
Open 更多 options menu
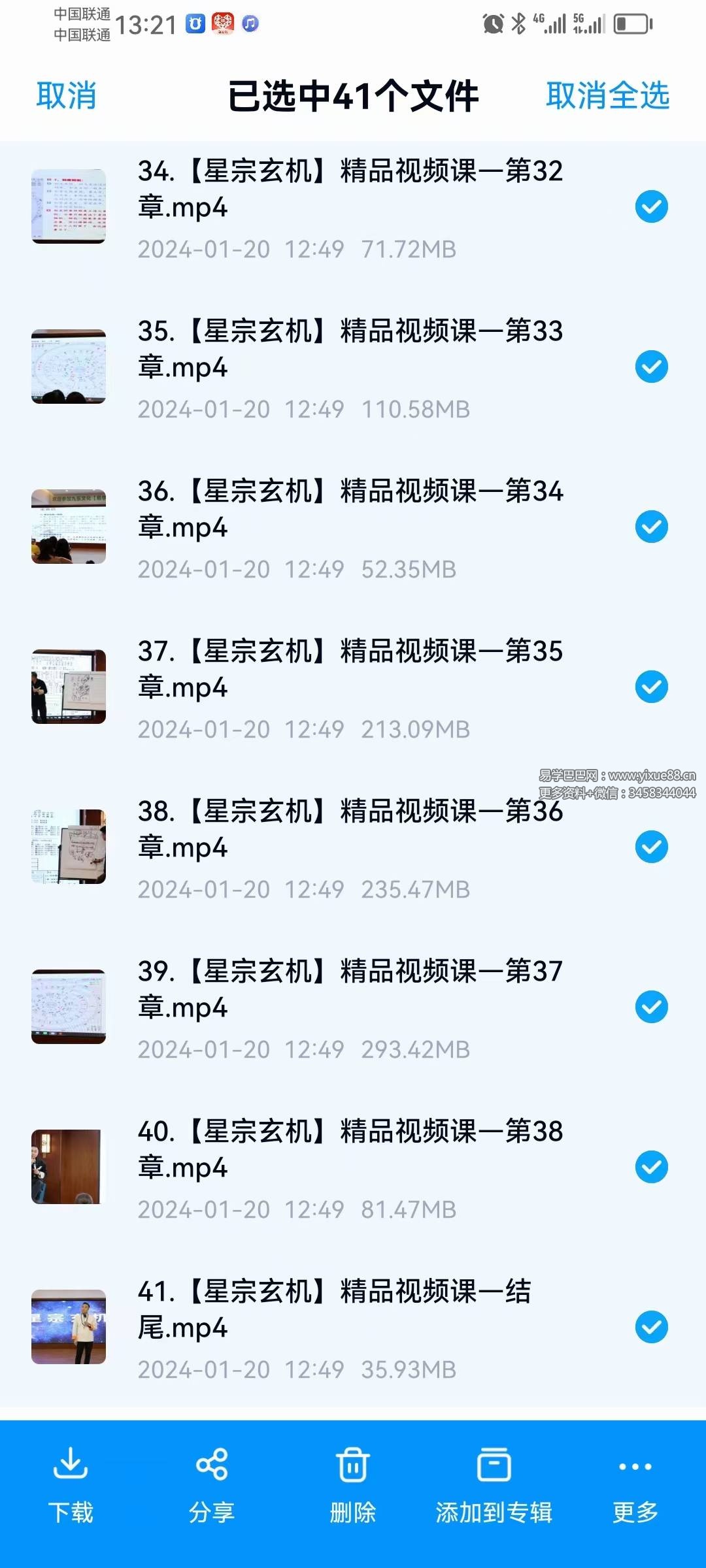635,1484
